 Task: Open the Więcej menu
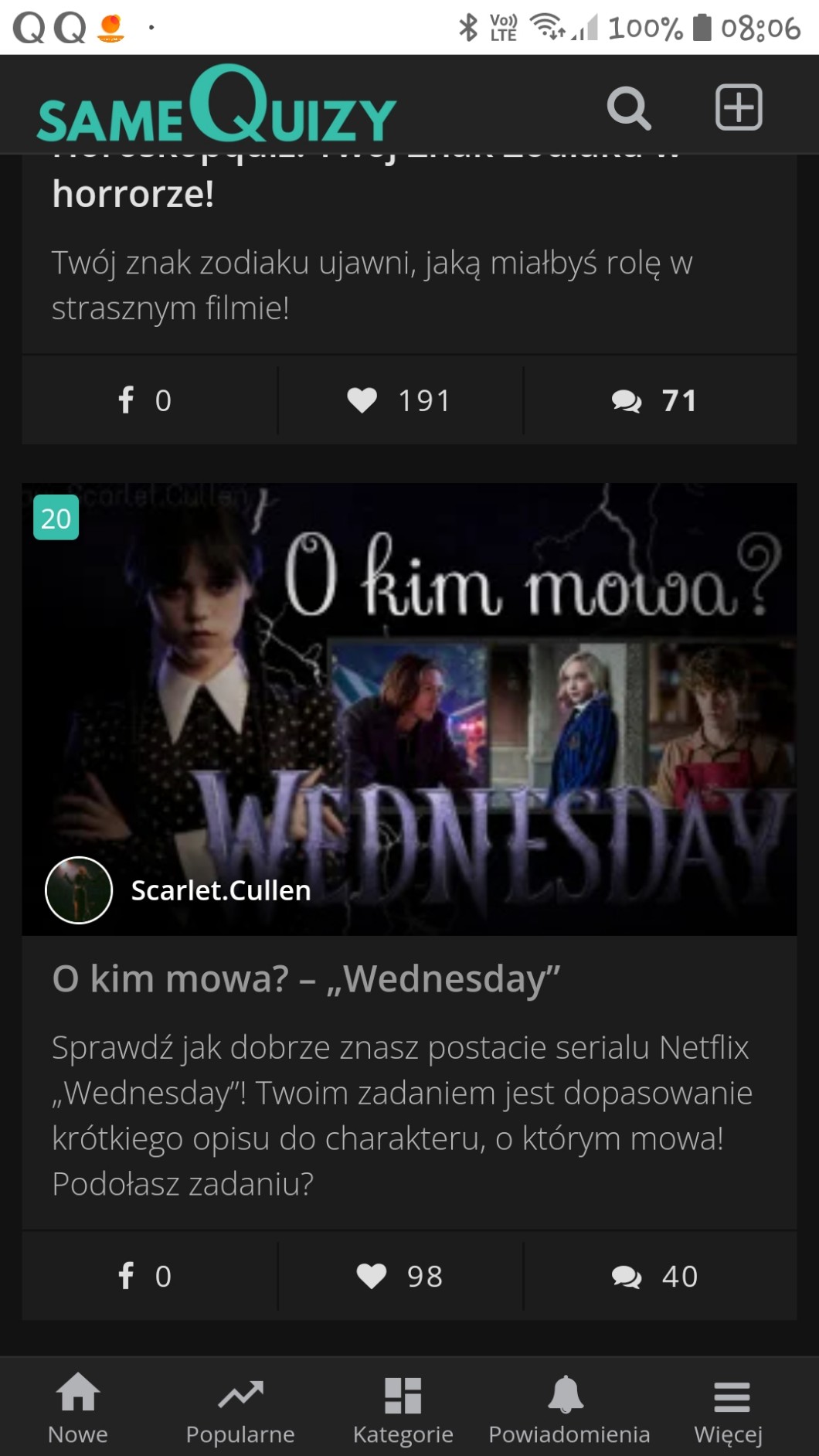tap(729, 1408)
